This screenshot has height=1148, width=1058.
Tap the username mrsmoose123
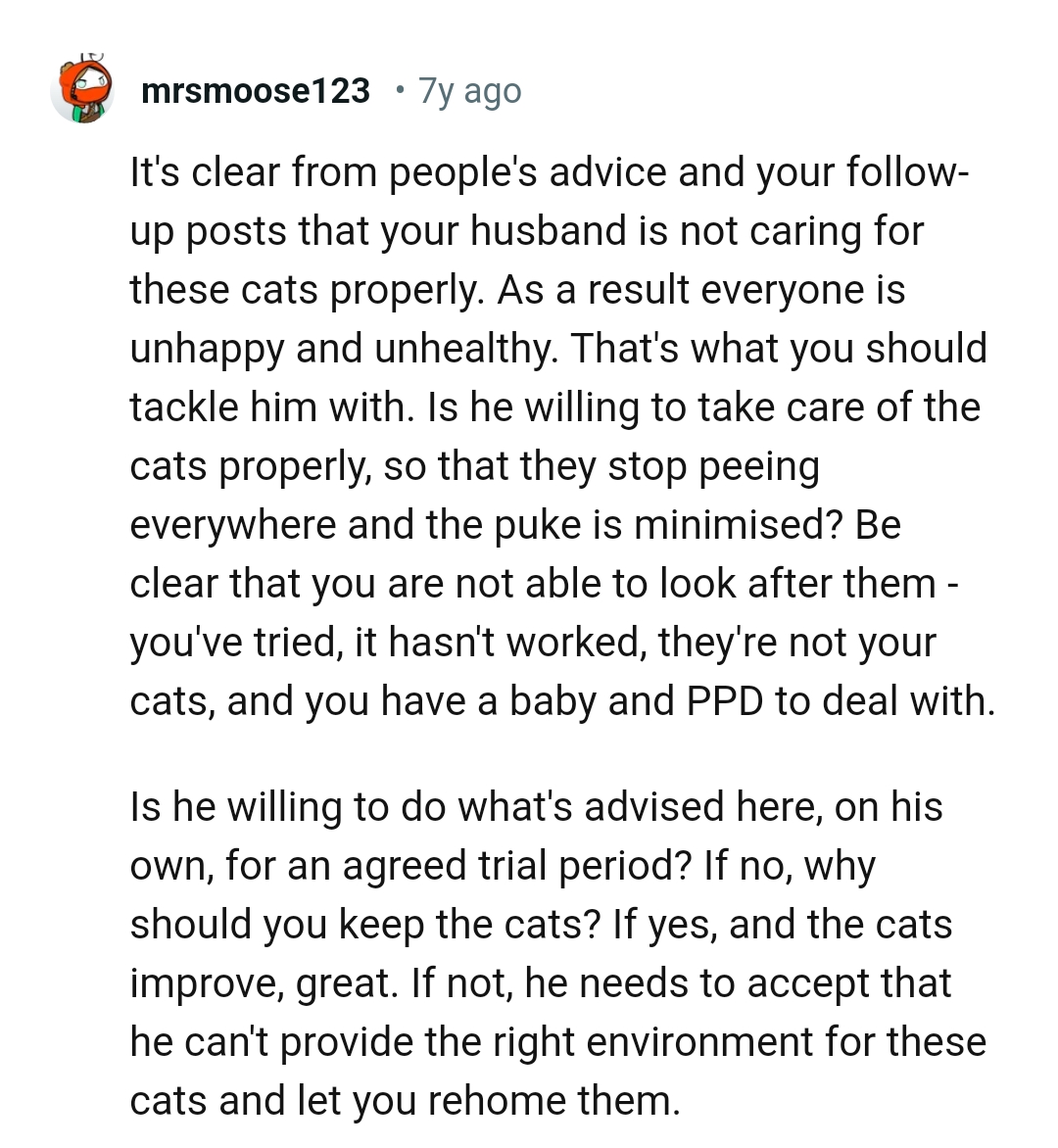click(x=256, y=91)
